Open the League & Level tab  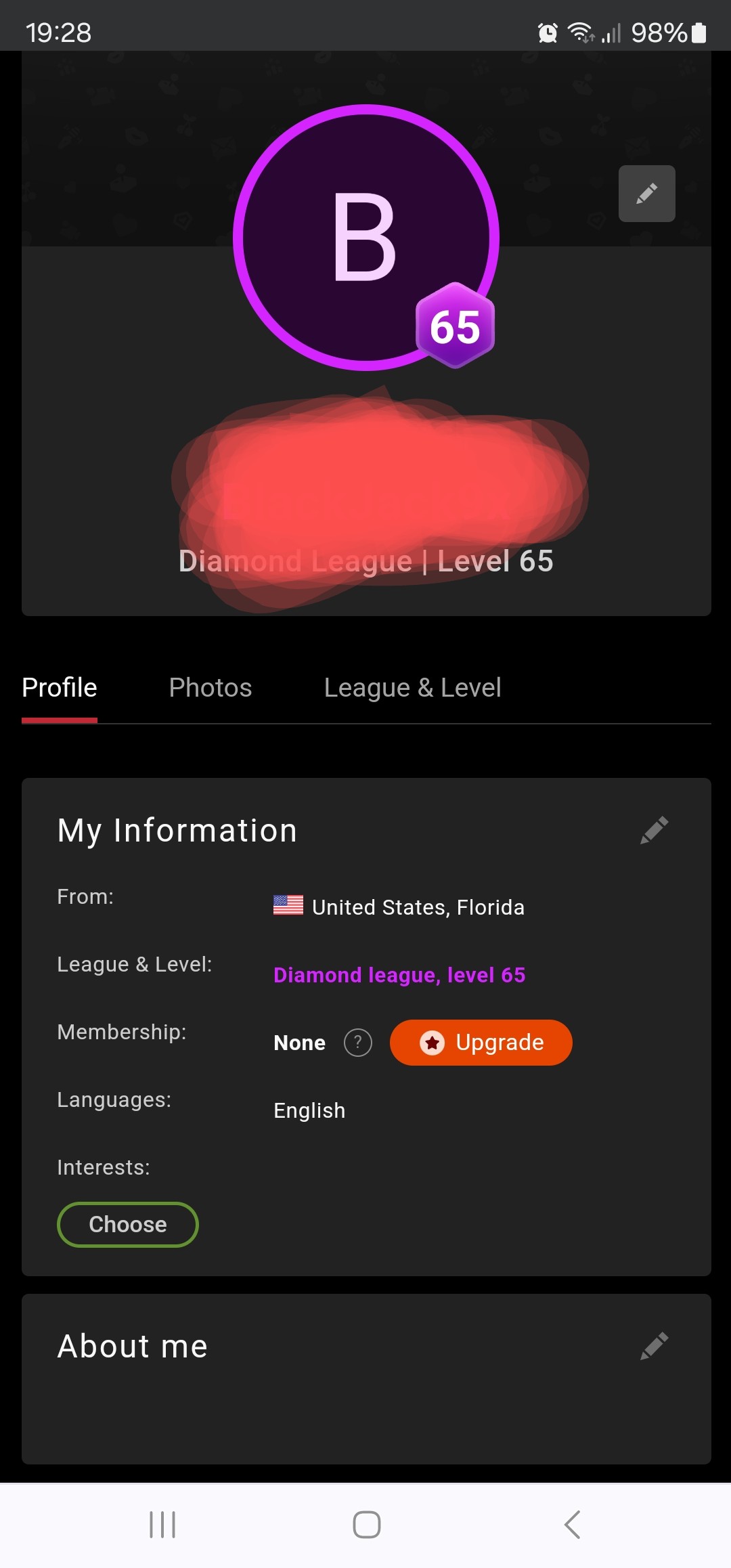[412, 688]
